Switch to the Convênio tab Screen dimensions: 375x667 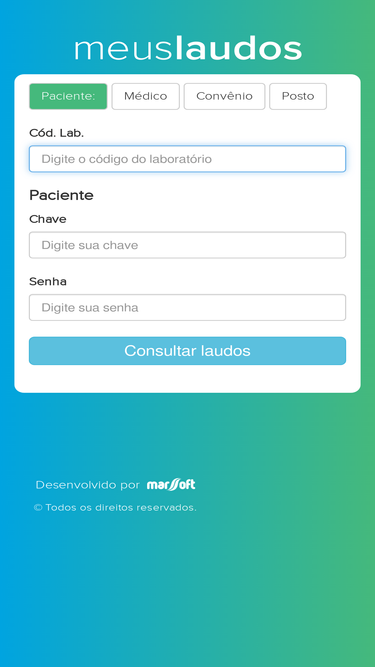click(x=224, y=96)
